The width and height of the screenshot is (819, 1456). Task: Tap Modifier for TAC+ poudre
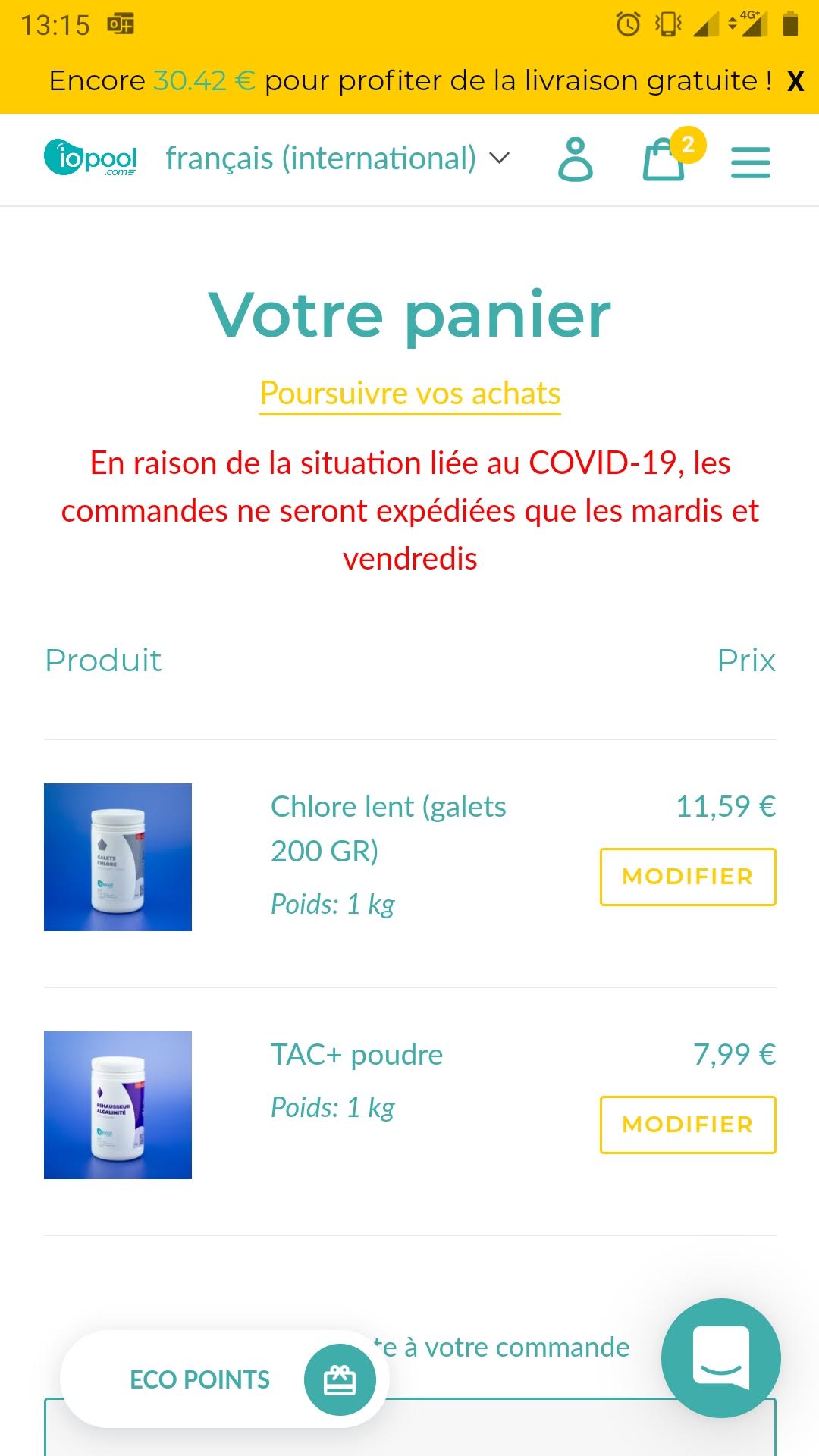(687, 1125)
